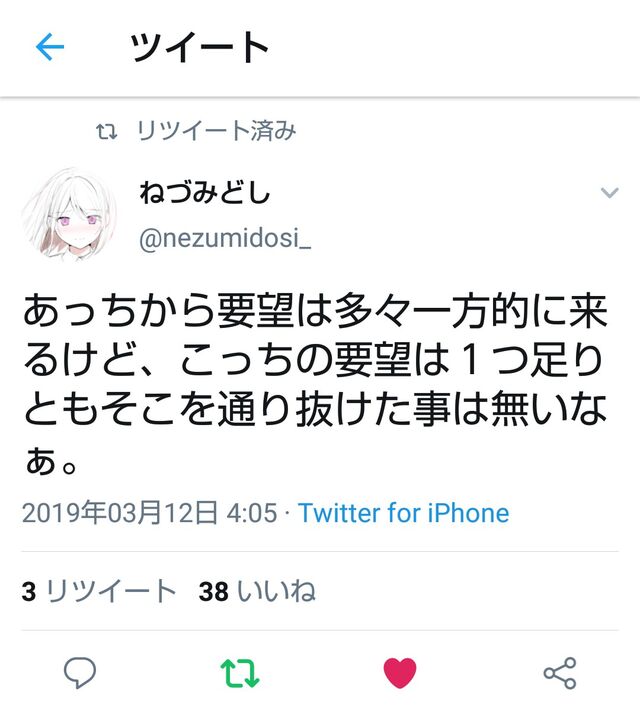Screen dimensions: 640x711
Task: Expand the tweet options chevron
Action: point(609,193)
